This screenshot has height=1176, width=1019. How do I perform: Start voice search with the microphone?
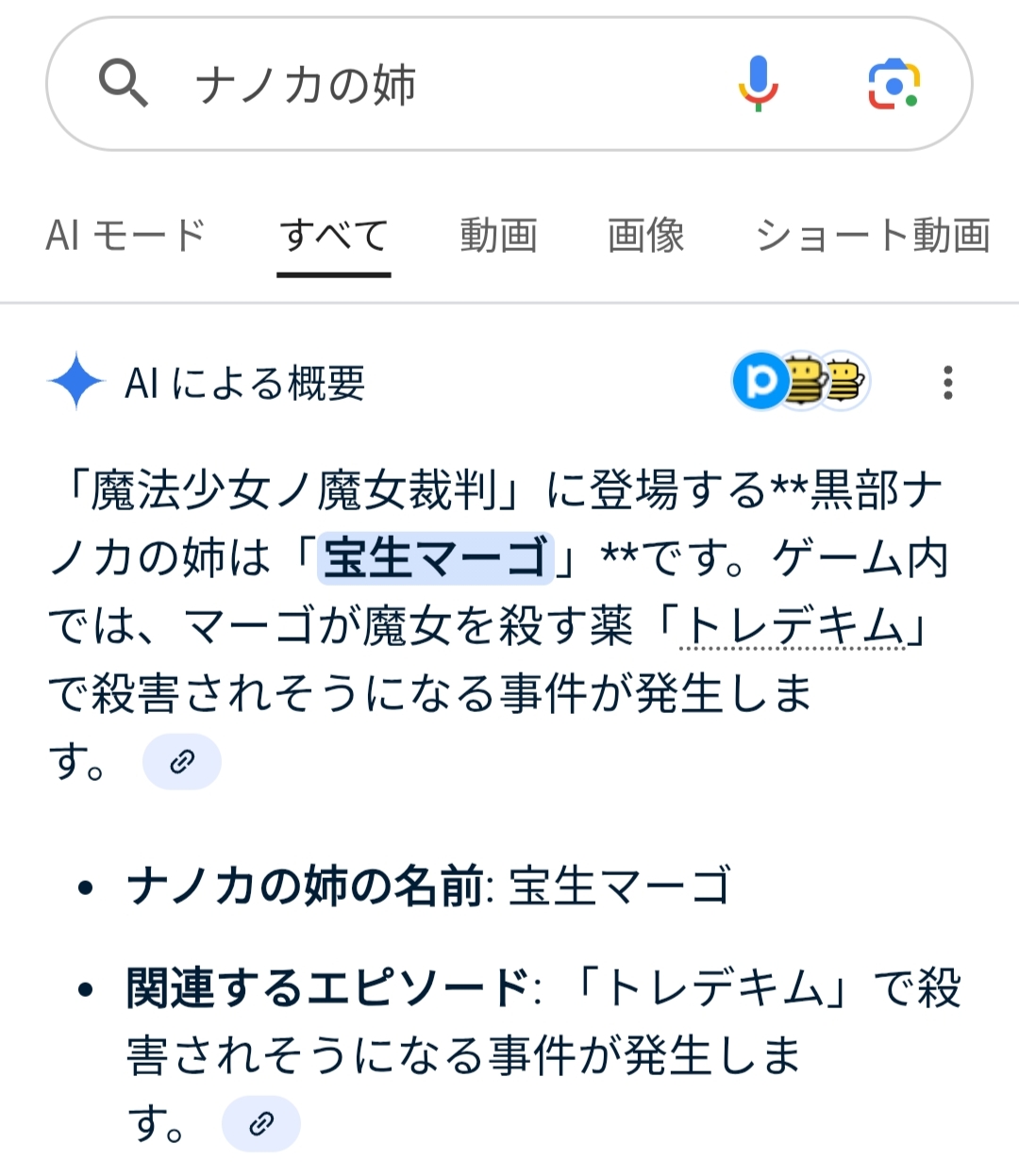coord(758,84)
